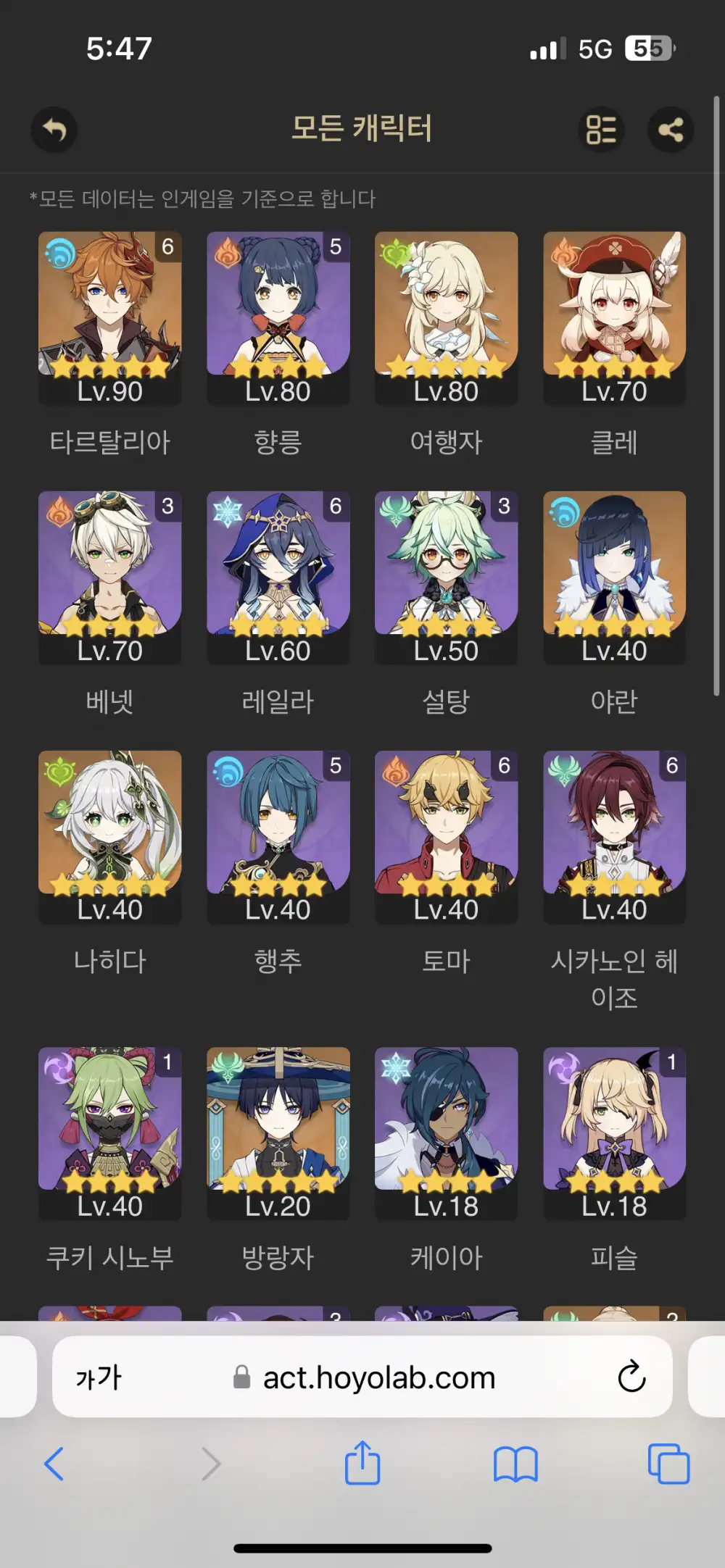The image size is (725, 1568).
Task: Open the 피슬 character card
Action: point(615,1133)
